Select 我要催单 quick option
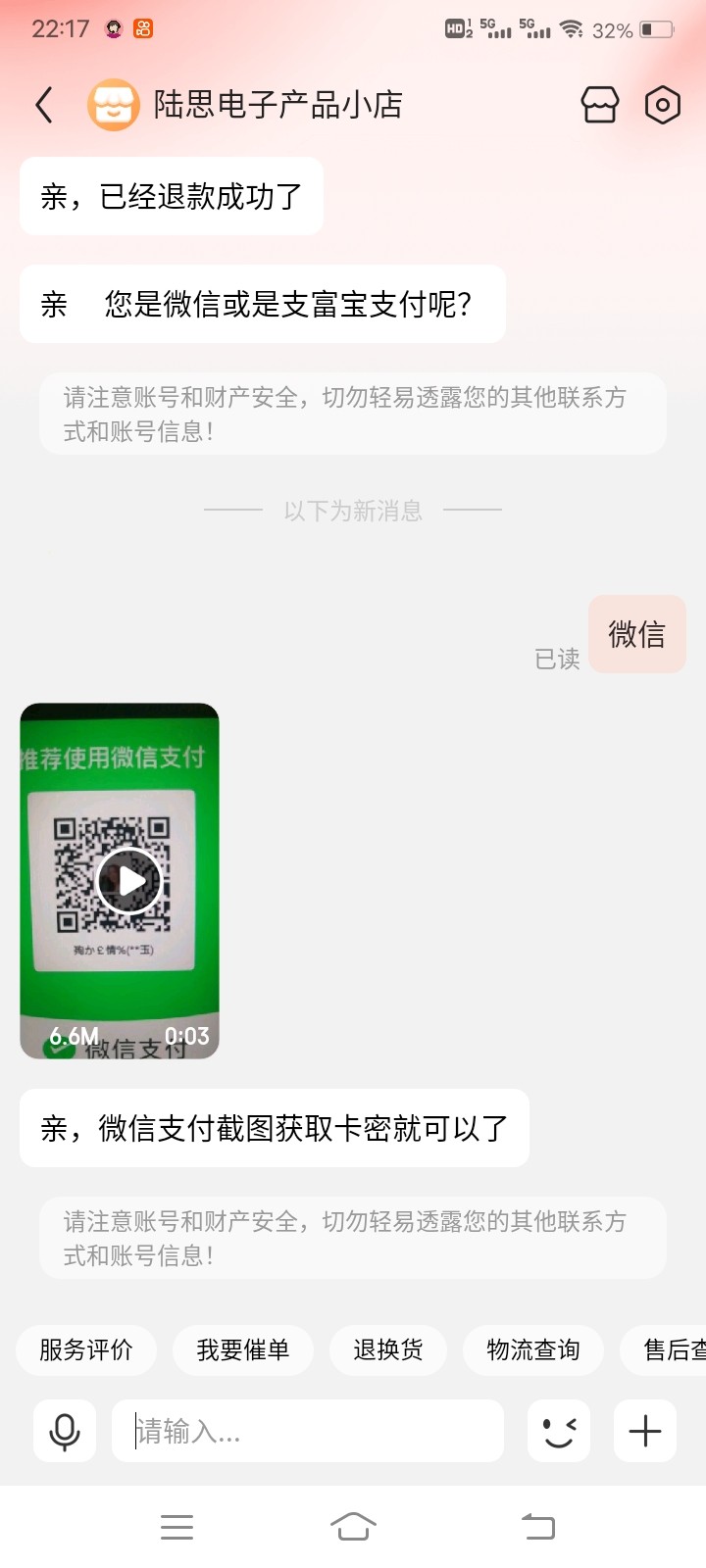 pyautogui.click(x=243, y=1349)
